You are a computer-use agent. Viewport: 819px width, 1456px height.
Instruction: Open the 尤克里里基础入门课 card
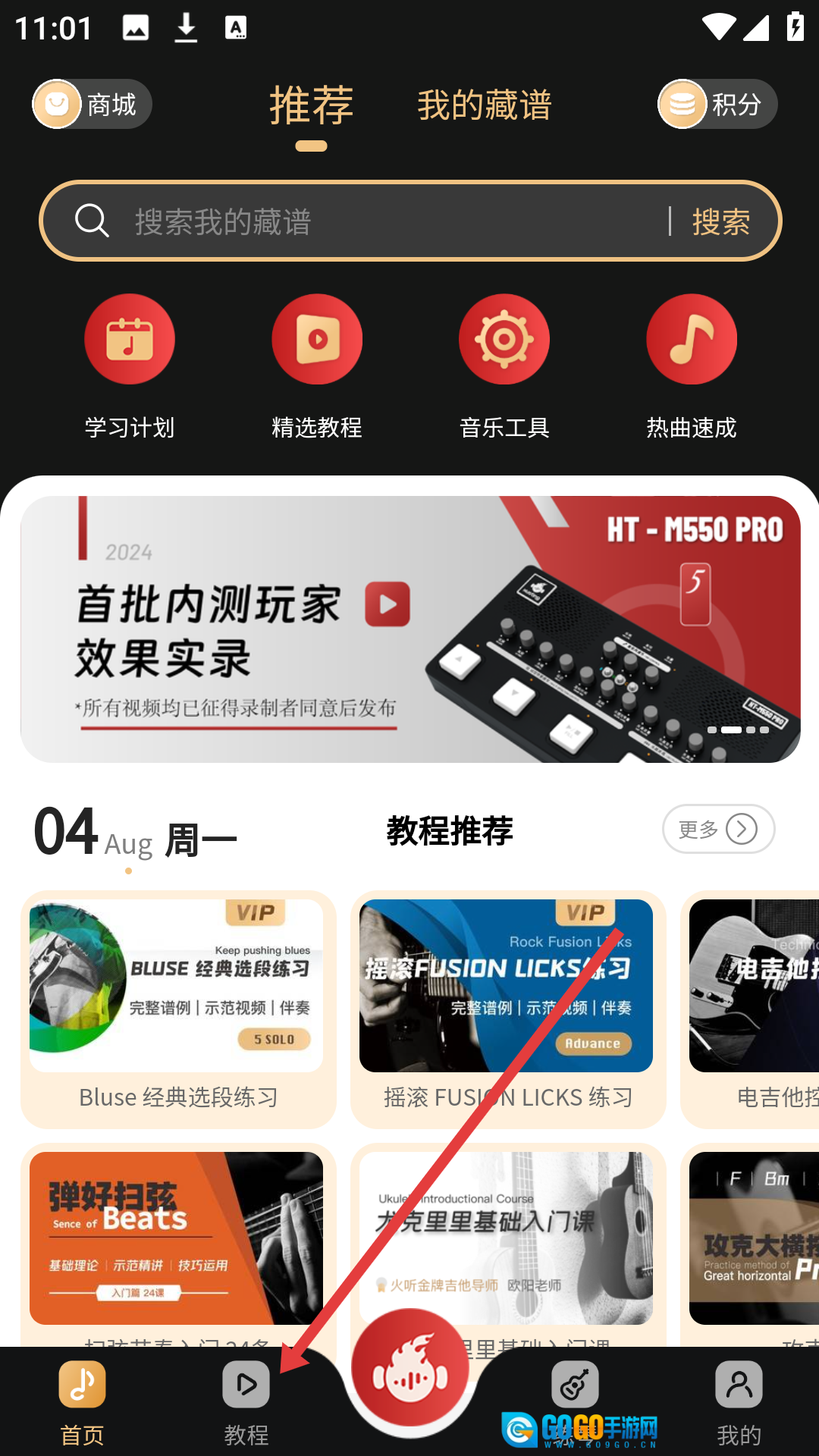[x=507, y=1244]
